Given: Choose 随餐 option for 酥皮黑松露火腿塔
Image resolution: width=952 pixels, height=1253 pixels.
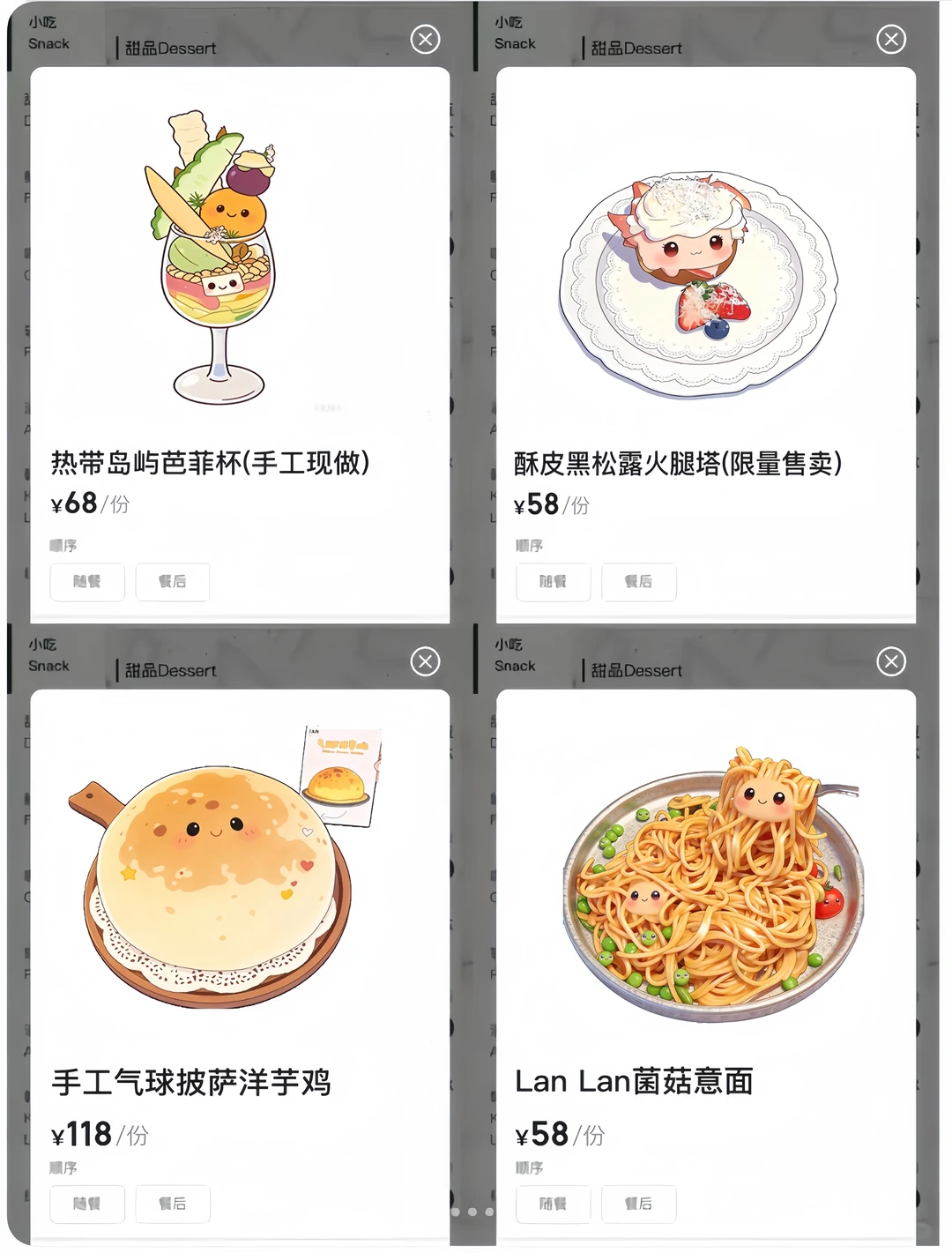Looking at the screenshot, I should [553, 582].
